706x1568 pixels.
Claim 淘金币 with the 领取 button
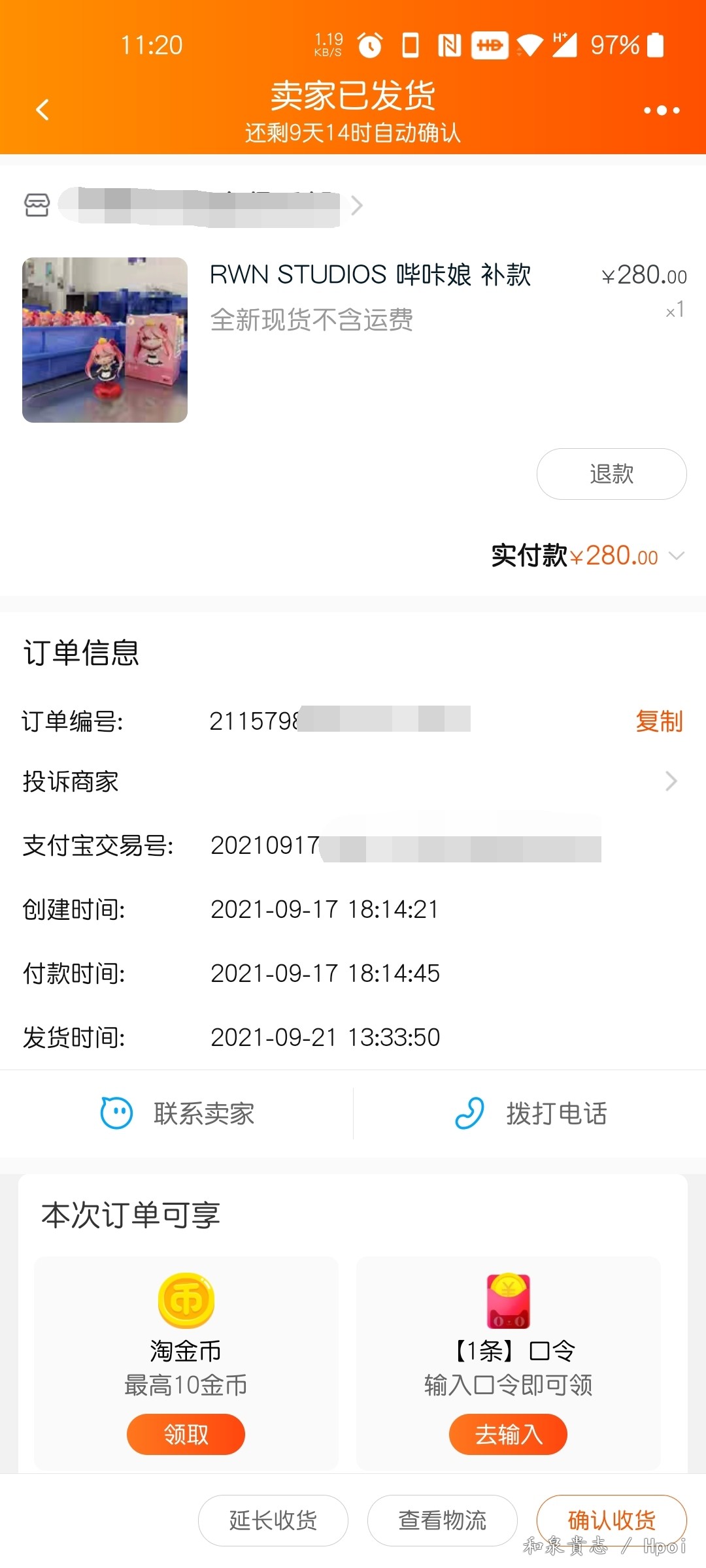[x=186, y=1434]
